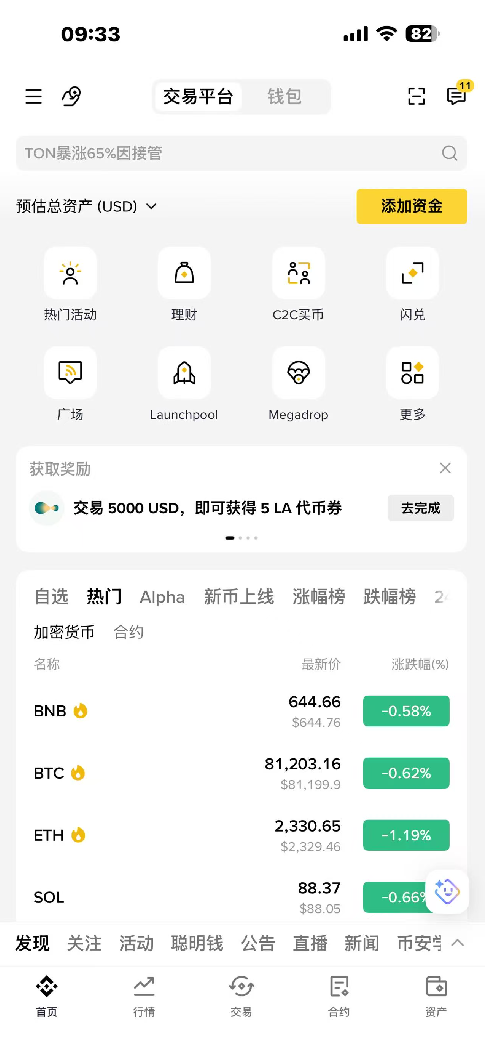The height and width of the screenshot is (1054, 485).
Task: Open messages with 11 badge
Action: click(457, 95)
